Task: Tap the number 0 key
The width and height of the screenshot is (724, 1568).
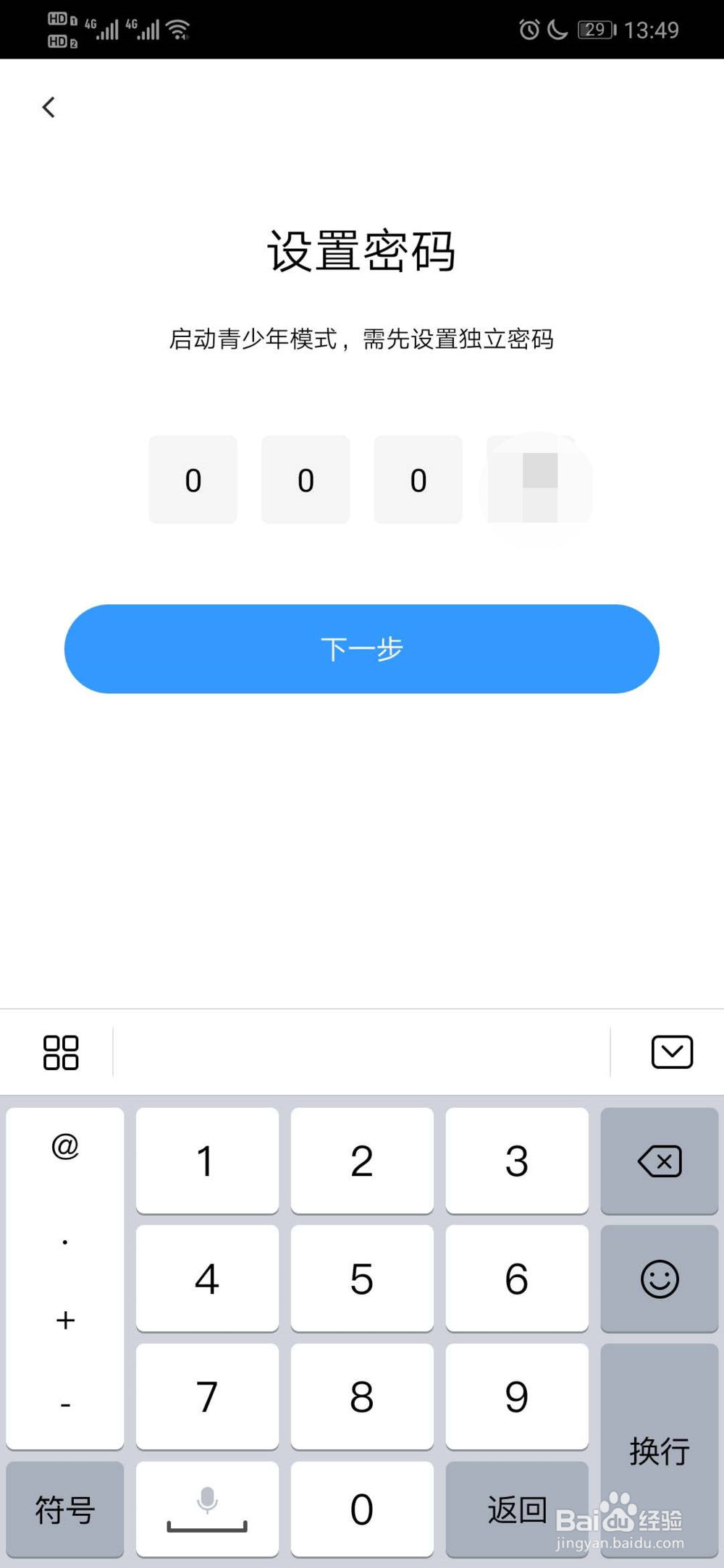Action: coord(362,1509)
